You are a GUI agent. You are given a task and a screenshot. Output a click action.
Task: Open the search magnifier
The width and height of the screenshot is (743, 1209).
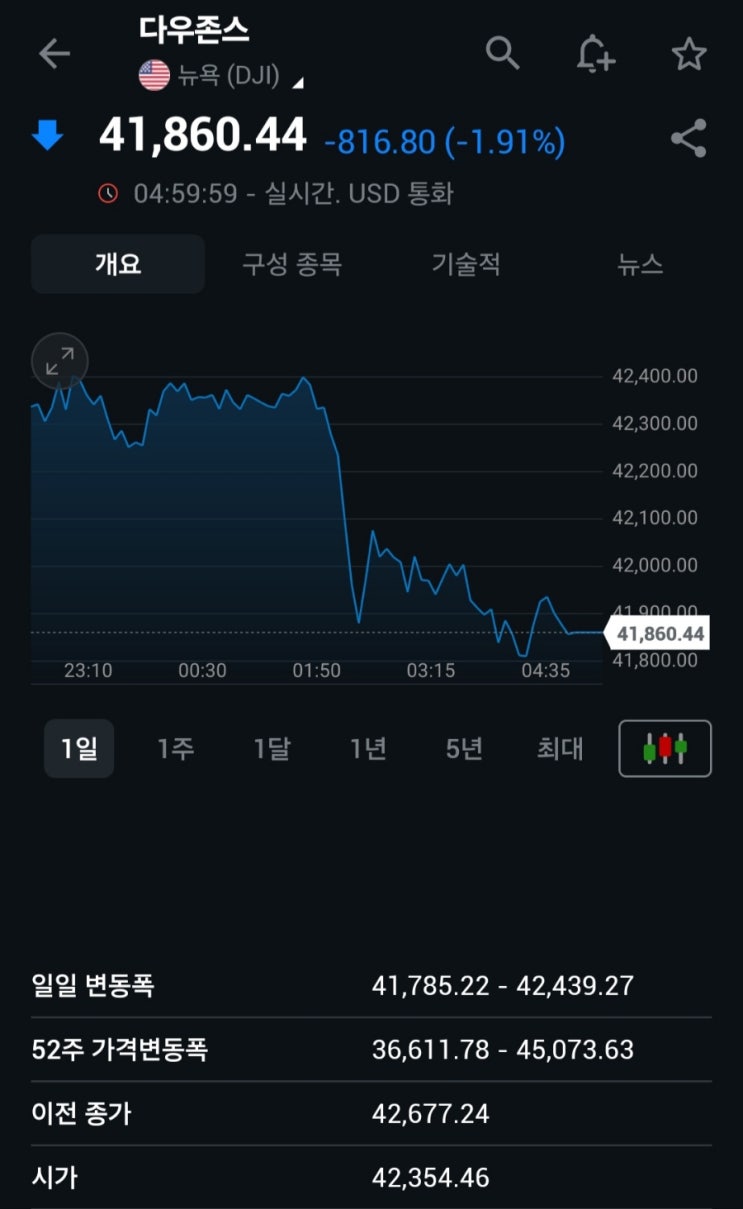pyautogui.click(x=502, y=53)
